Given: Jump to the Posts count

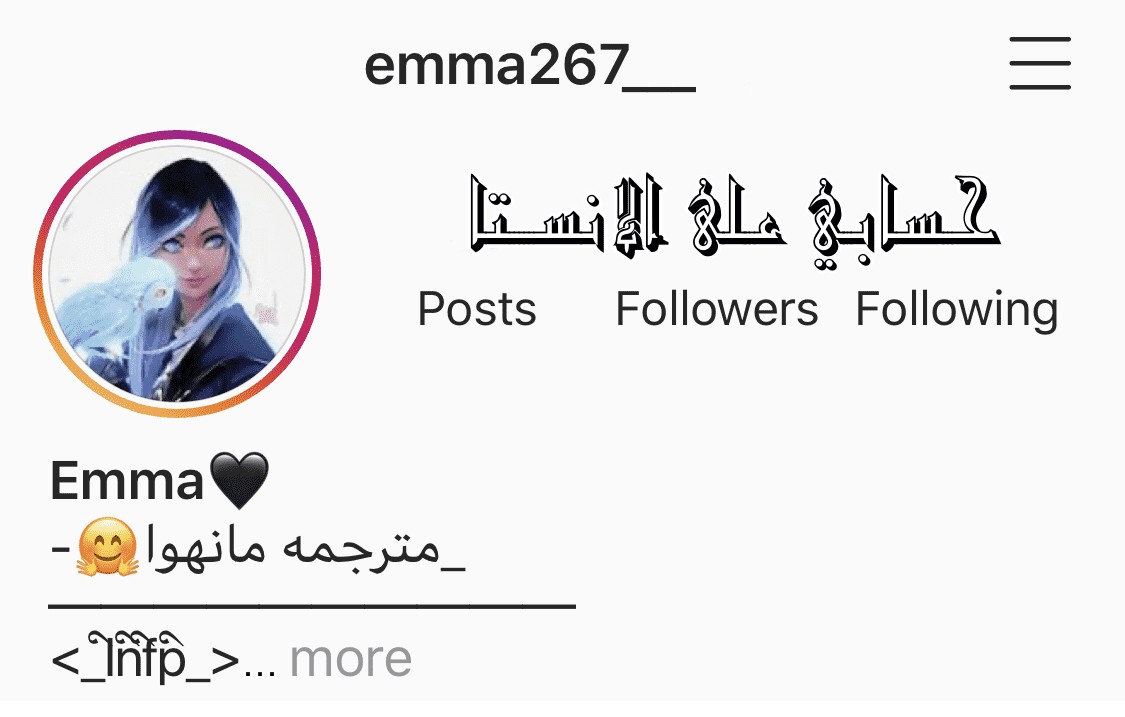Looking at the screenshot, I should click(477, 309).
